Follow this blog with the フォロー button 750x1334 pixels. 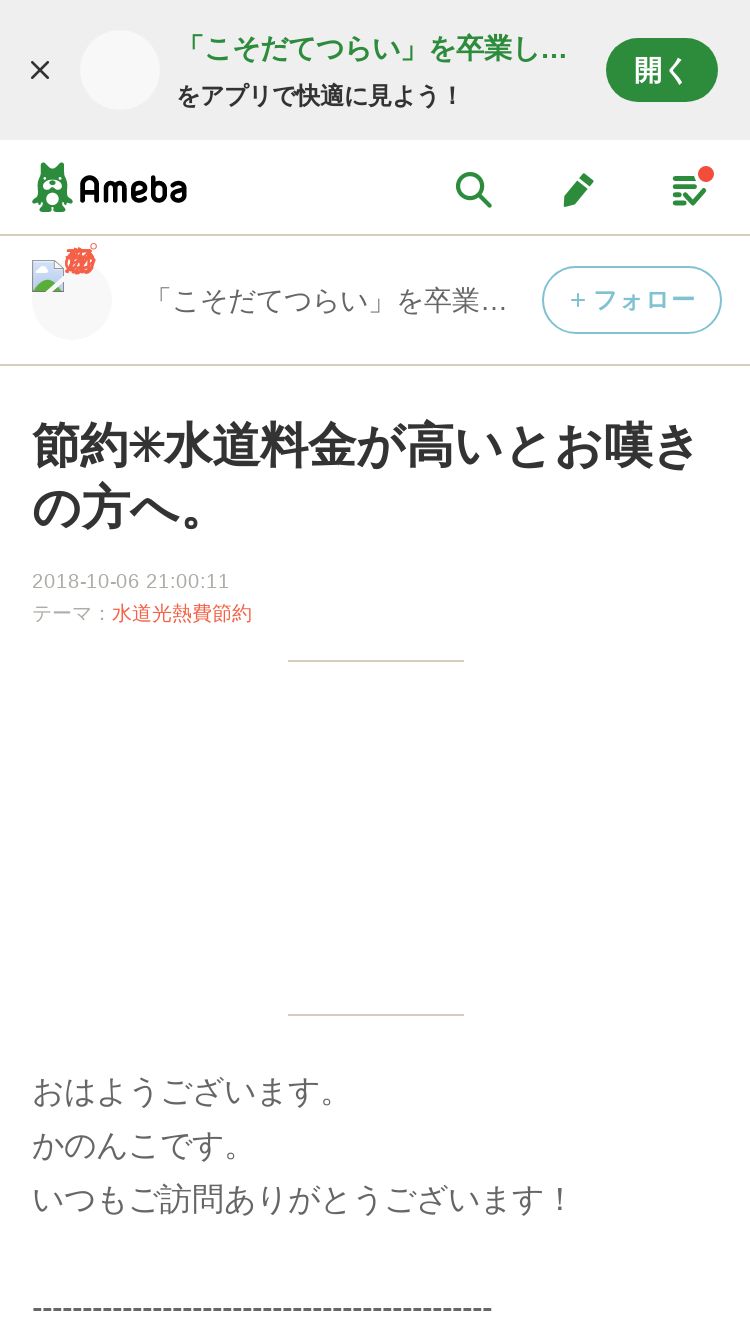pos(632,300)
